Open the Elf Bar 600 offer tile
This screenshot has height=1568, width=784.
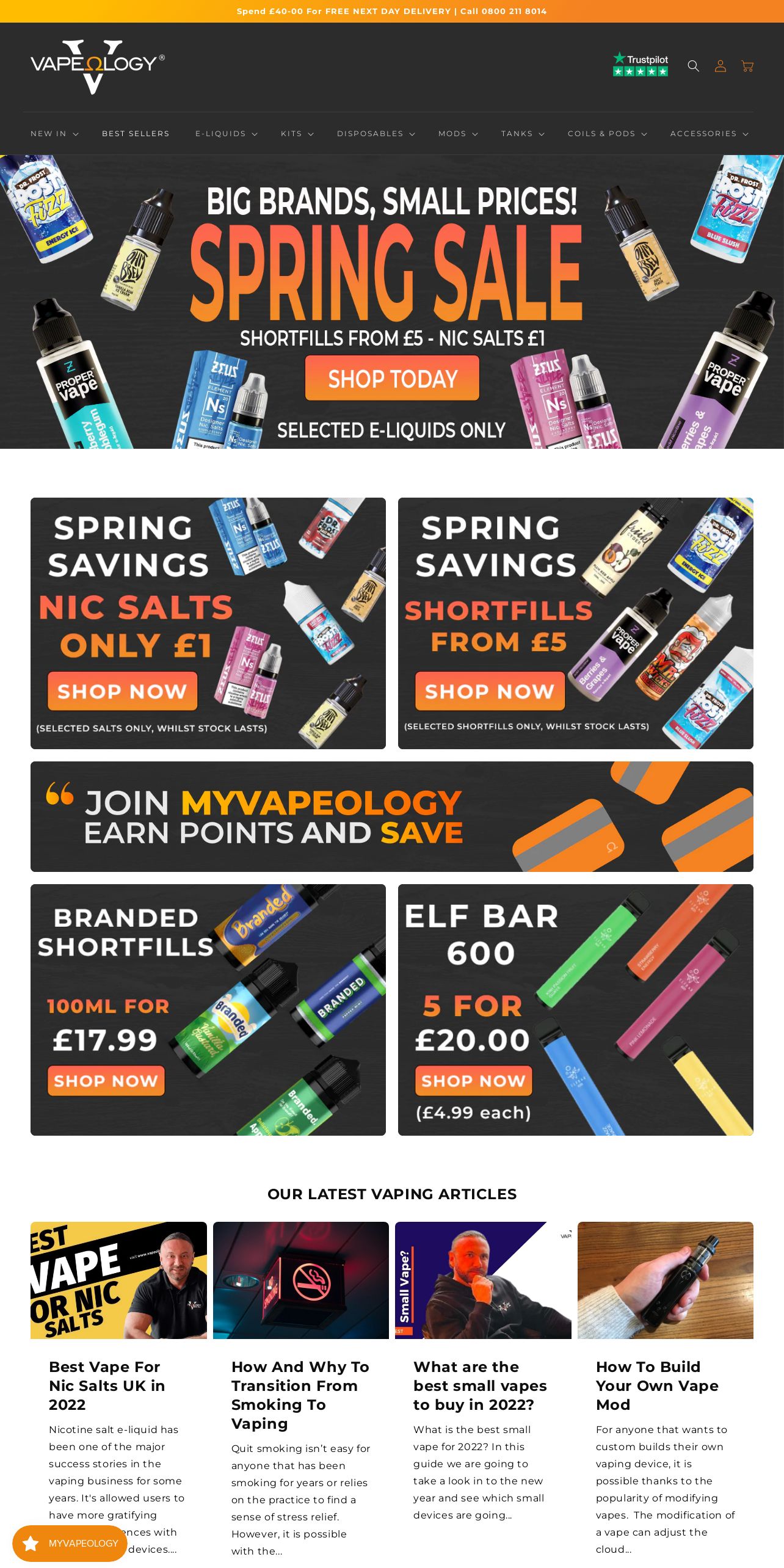click(576, 1010)
